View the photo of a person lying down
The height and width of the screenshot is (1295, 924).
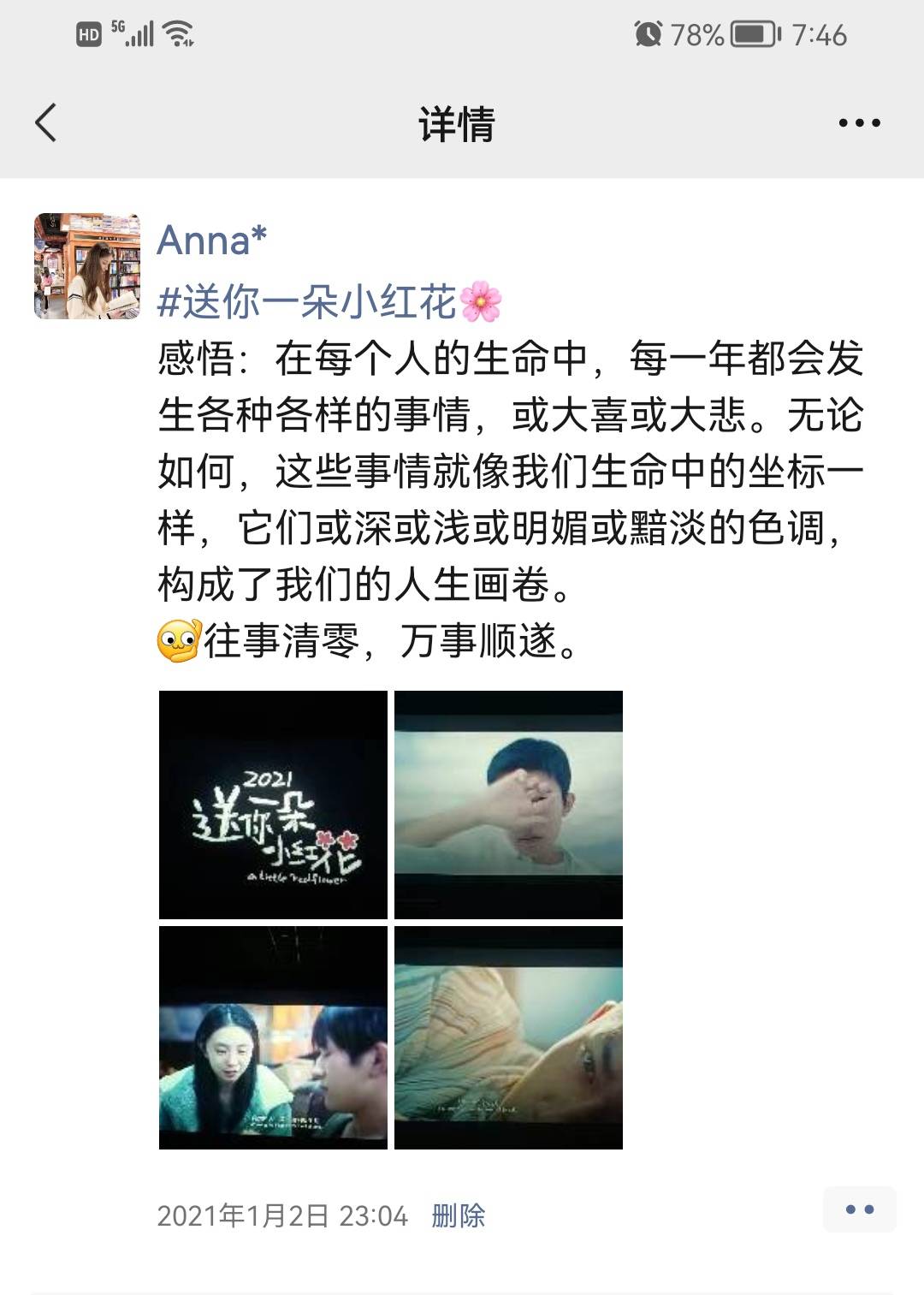[x=508, y=1037]
